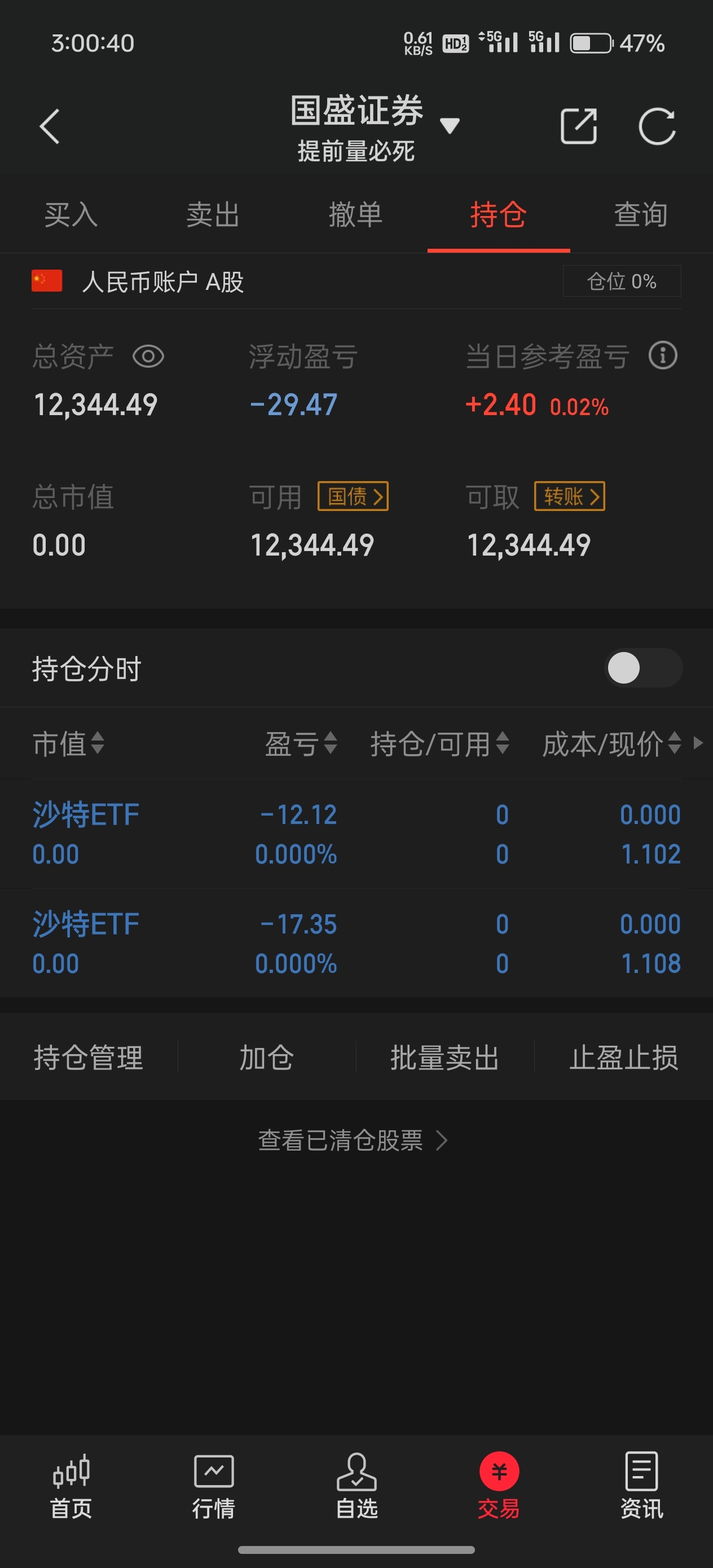
Task: Open info icon next to 当日参考盈亏
Action: click(663, 355)
